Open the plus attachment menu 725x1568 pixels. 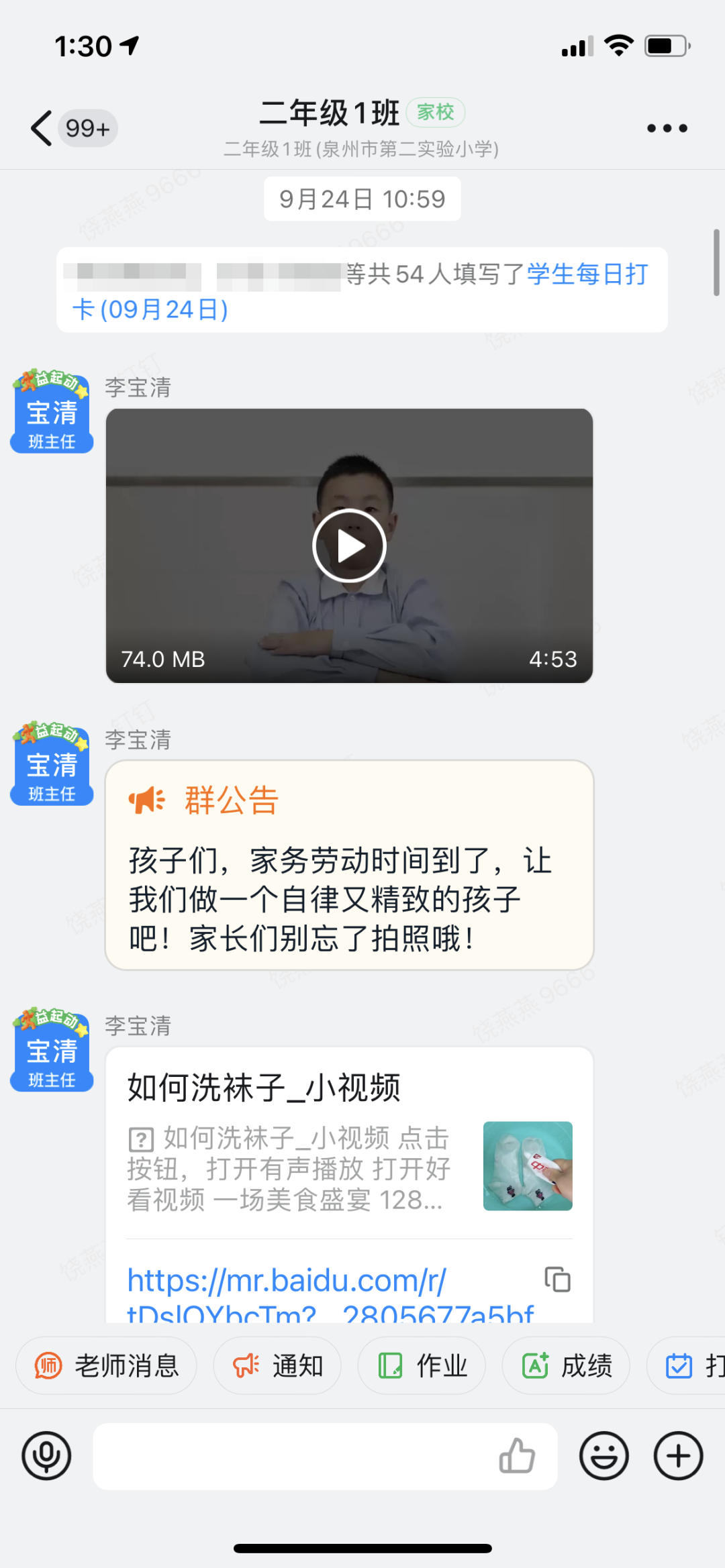[678, 1456]
